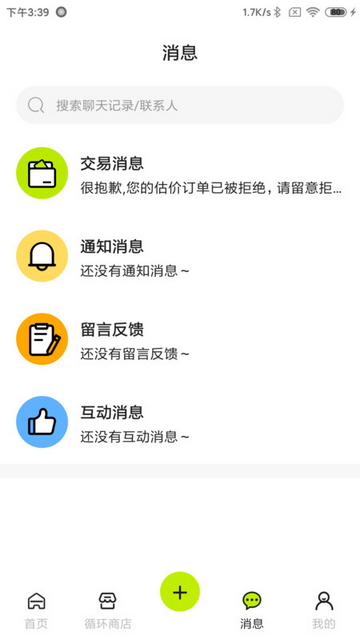Switch to the 我的 profile tab
The image size is (360, 640).
point(324,610)
